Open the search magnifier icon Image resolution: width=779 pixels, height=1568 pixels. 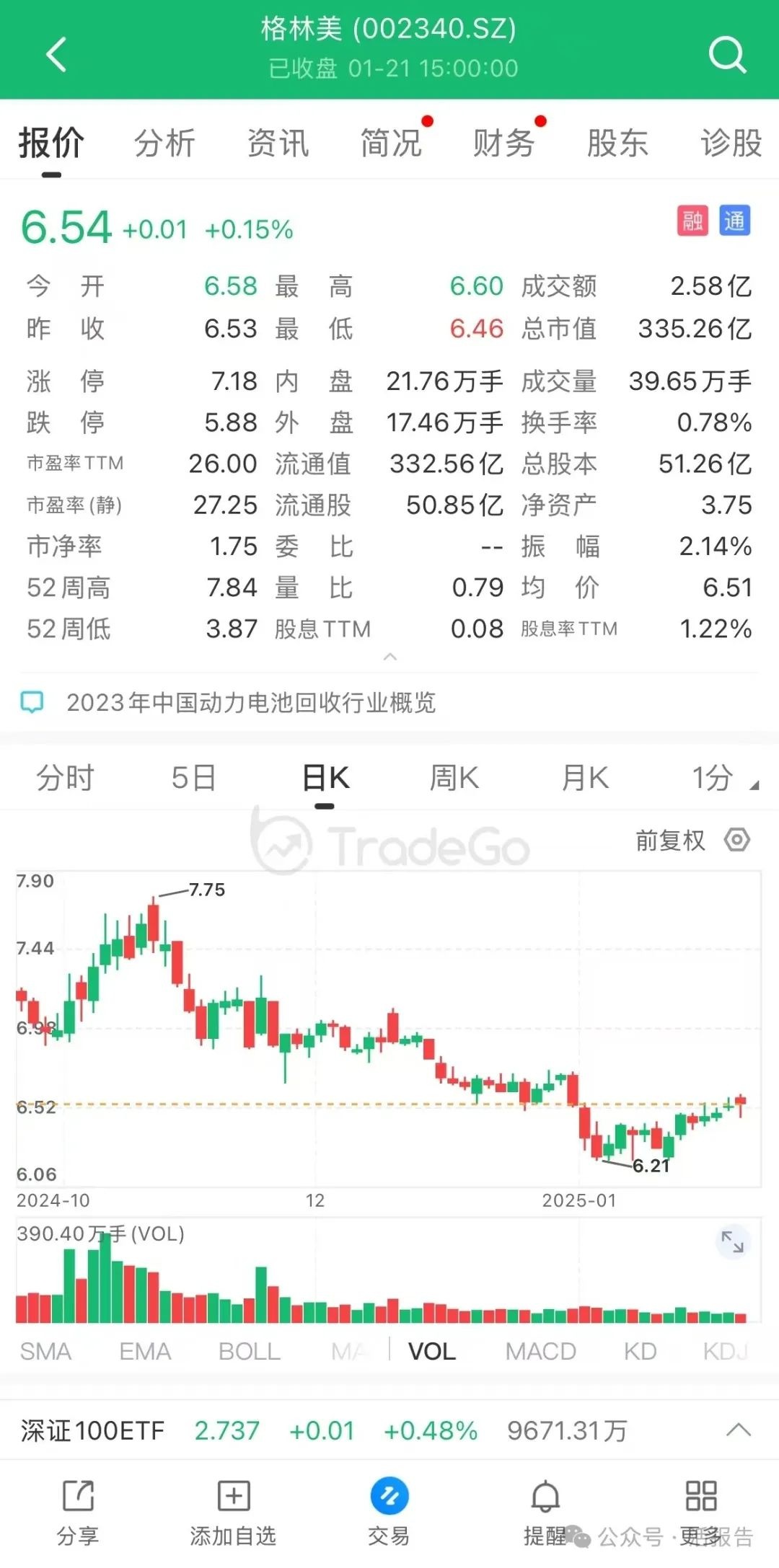[x=728, y=54]
